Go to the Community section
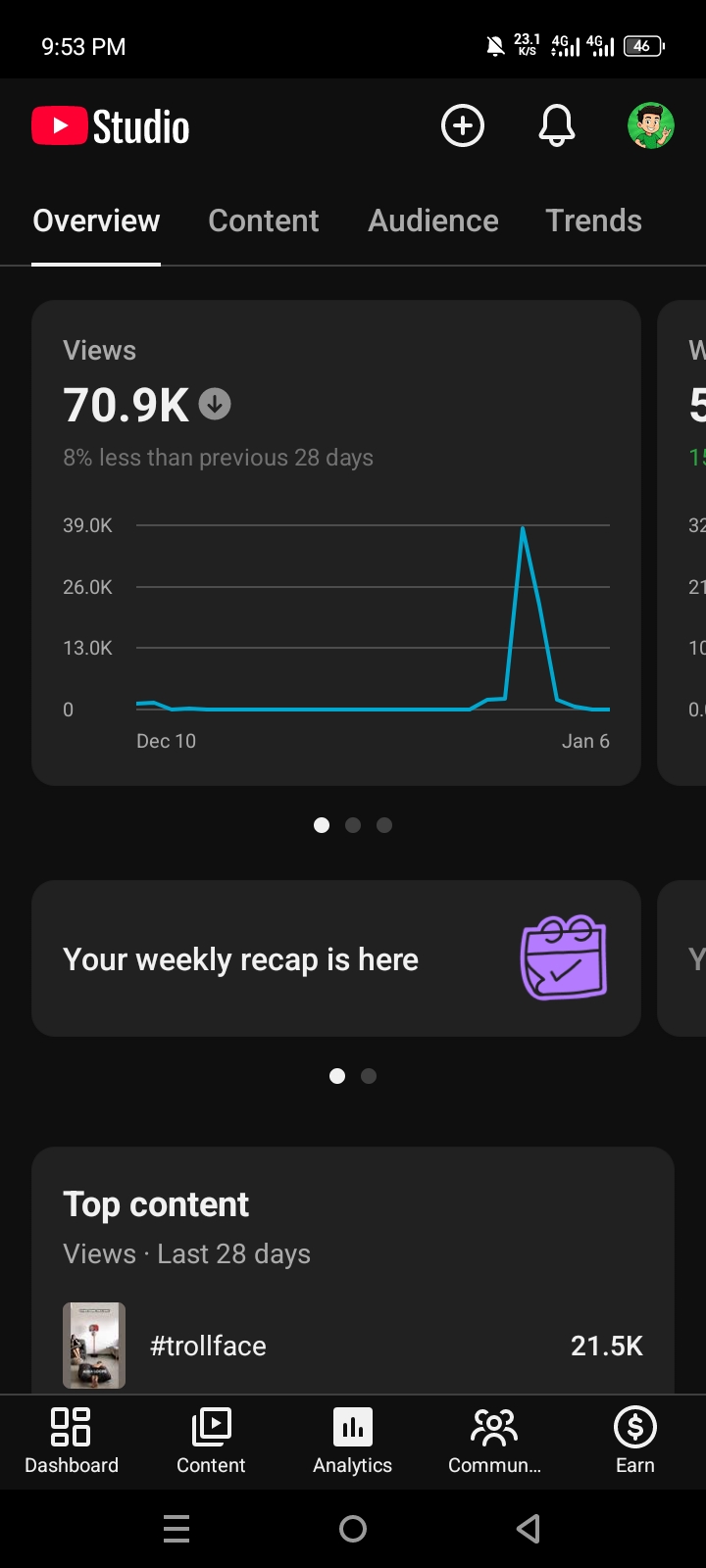 coord(494,1440)
